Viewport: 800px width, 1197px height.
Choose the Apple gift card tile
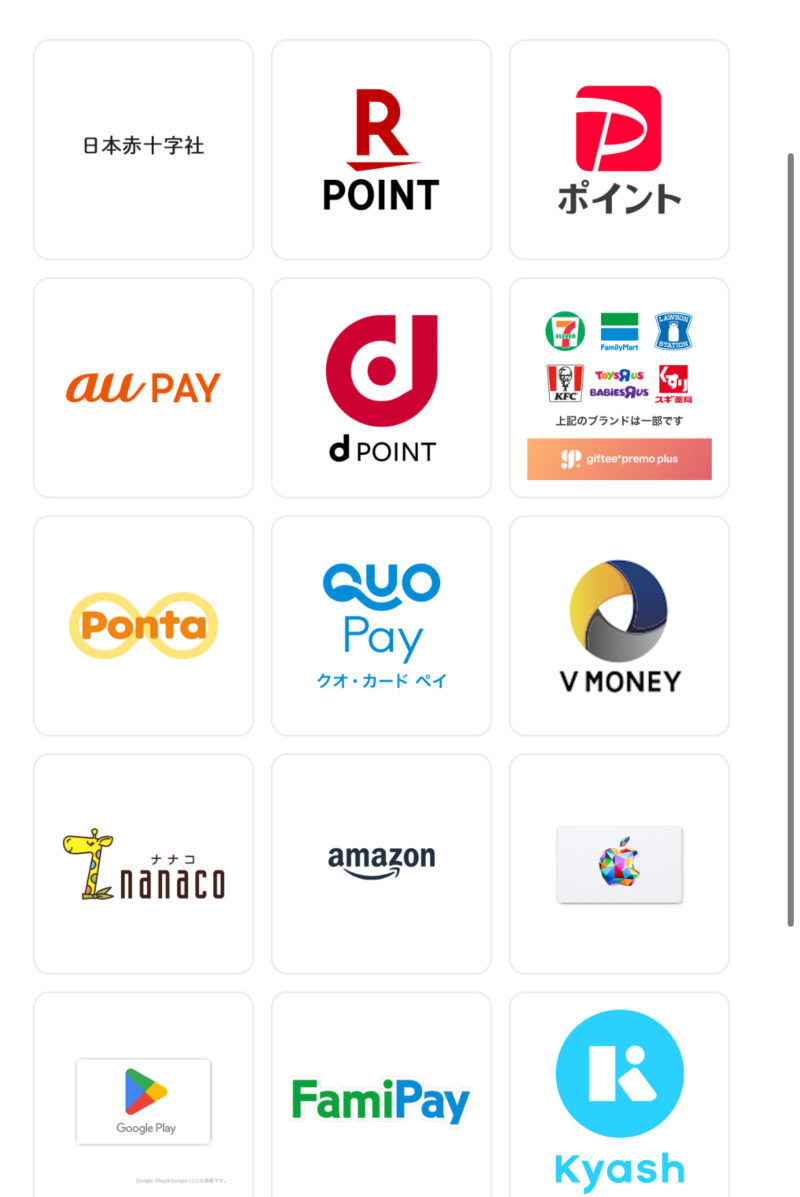619,863
